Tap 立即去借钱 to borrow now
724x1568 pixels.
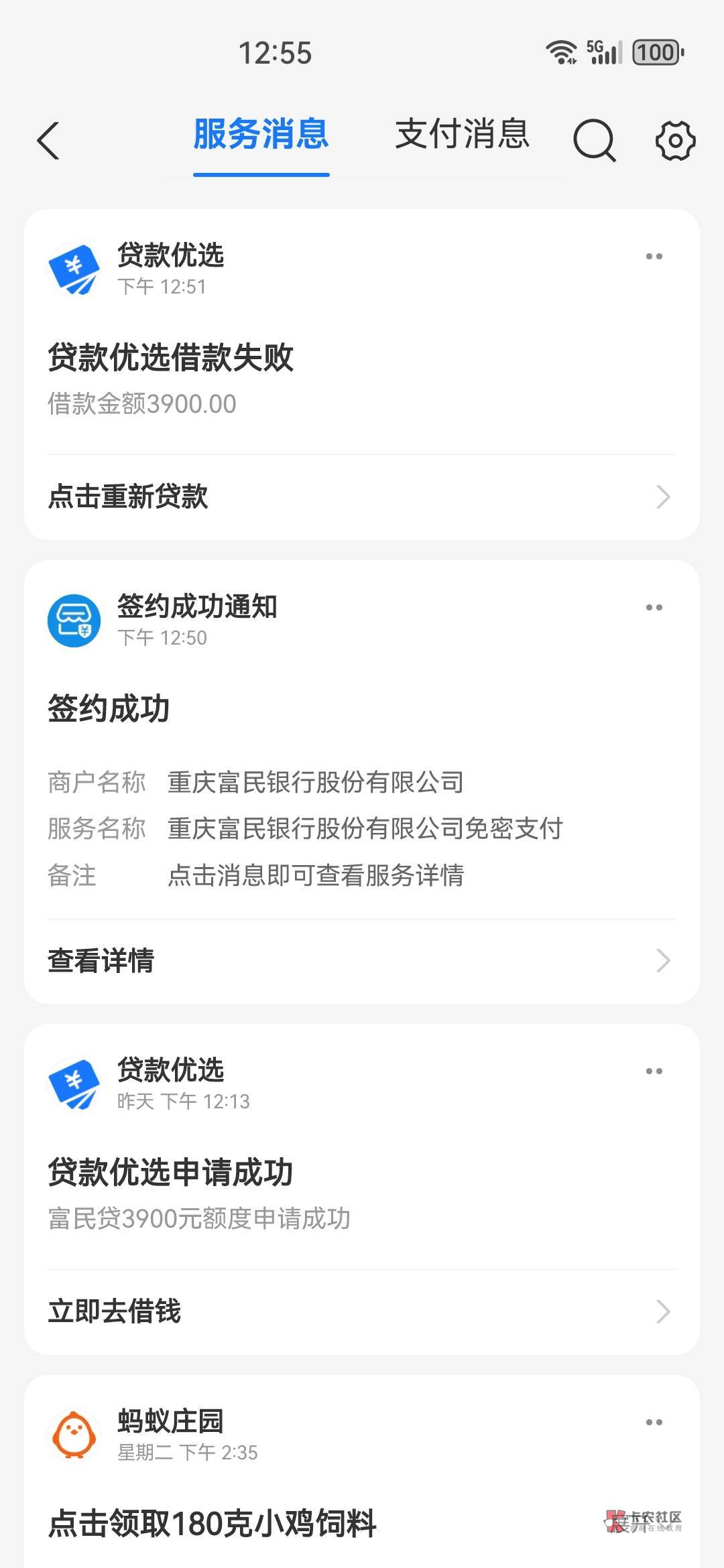[362, 1311]
